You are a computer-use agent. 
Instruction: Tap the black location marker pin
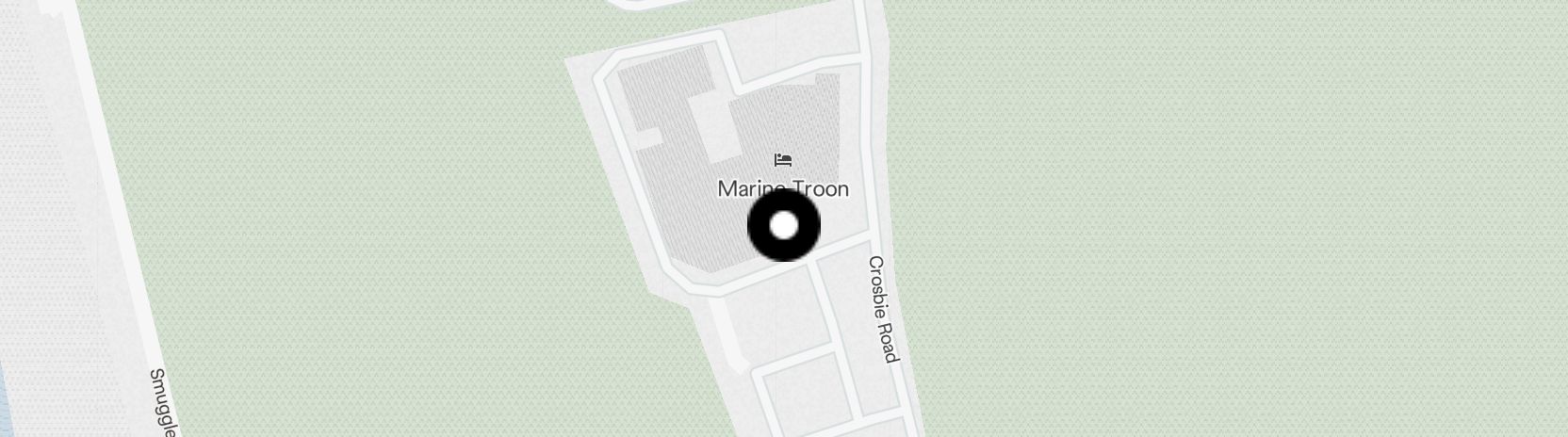tap(784, 226)
